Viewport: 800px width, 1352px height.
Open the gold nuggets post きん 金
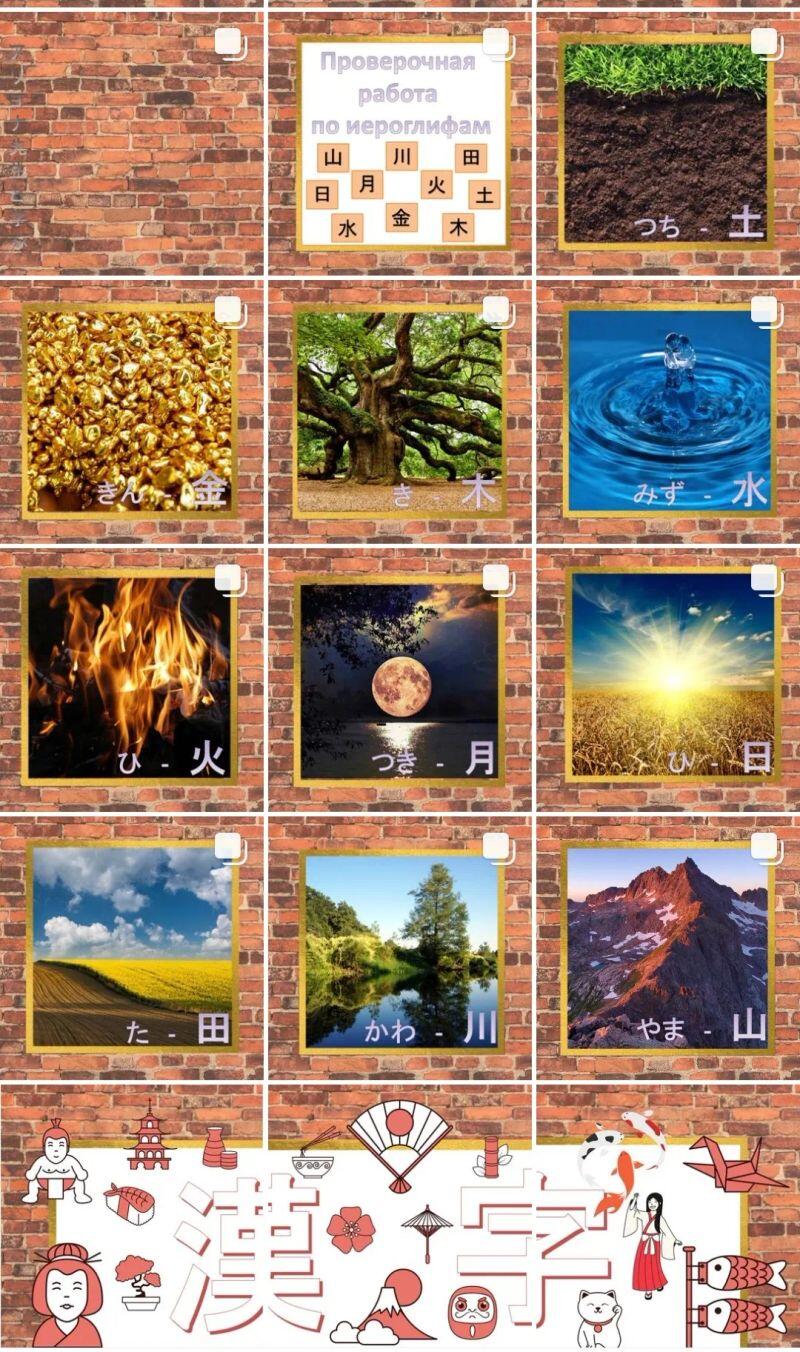tap(131, 411)
